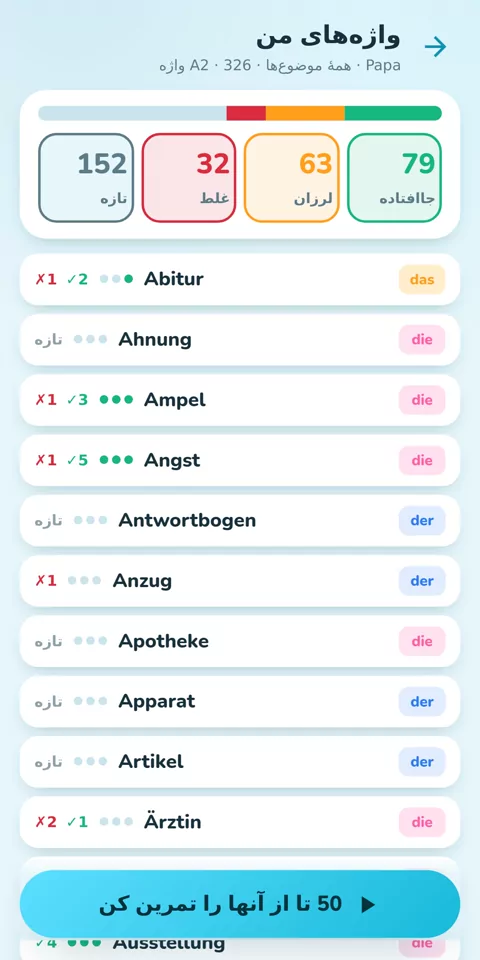This screenshot has width=480, height=960.
Task: Select the 152 تازه card
Action: [86, 178]
